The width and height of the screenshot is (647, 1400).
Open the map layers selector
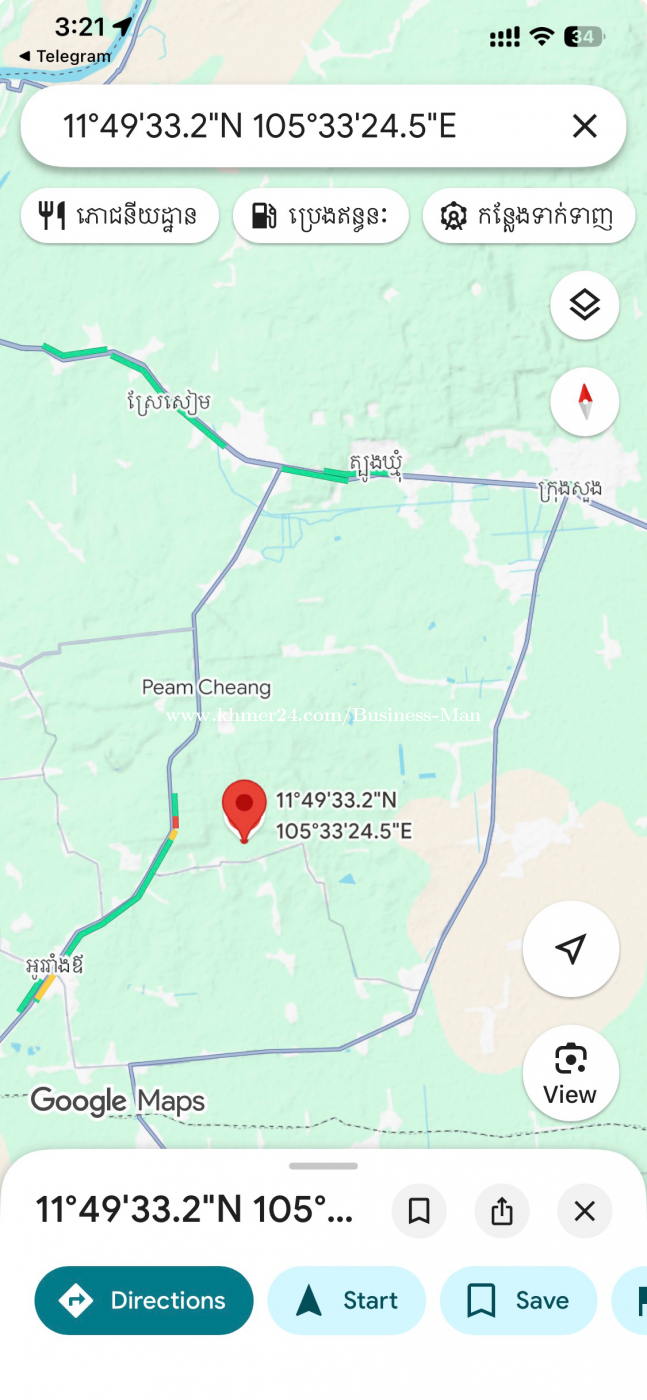tap(584, 305)
